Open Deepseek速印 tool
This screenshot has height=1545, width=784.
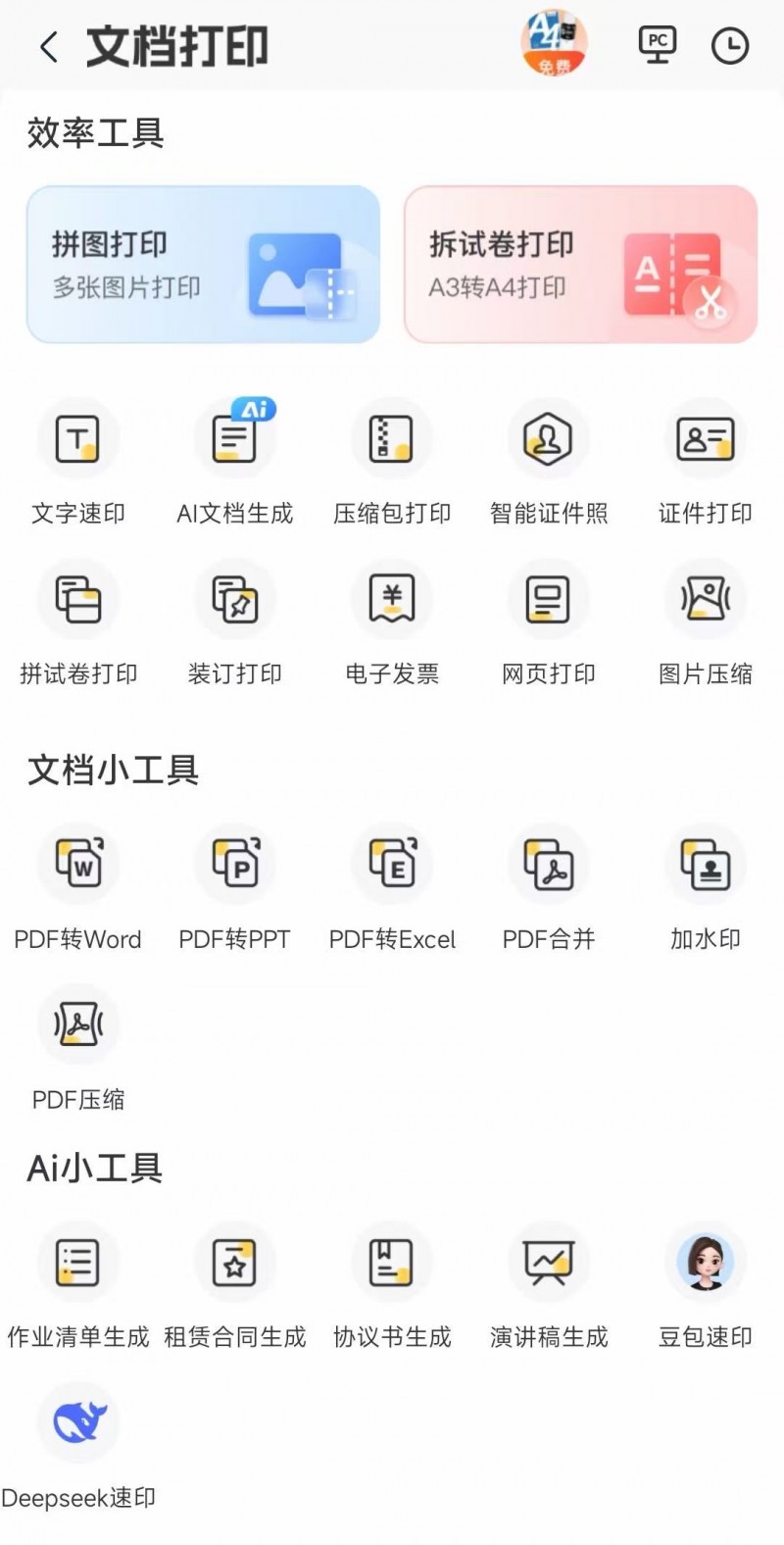[x=78, y=1423]
